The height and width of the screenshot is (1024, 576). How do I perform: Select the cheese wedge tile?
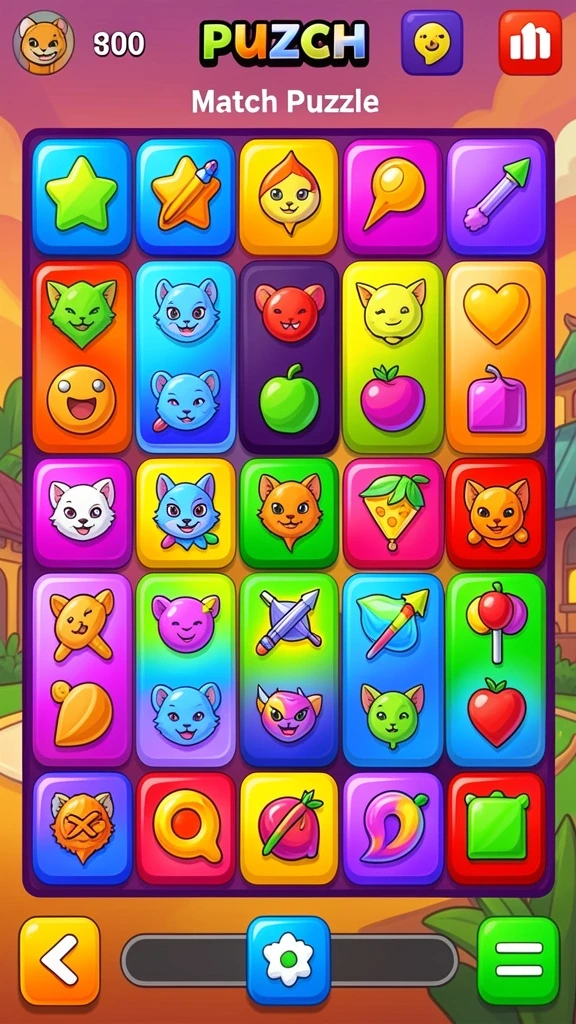393,513
